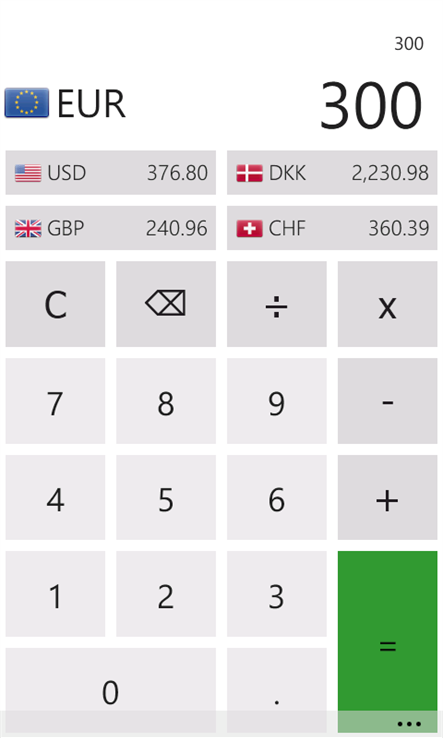Choose the multiply x key
Image resolution: width=443 pixels, height=738 pixels.
click(387, 304)
